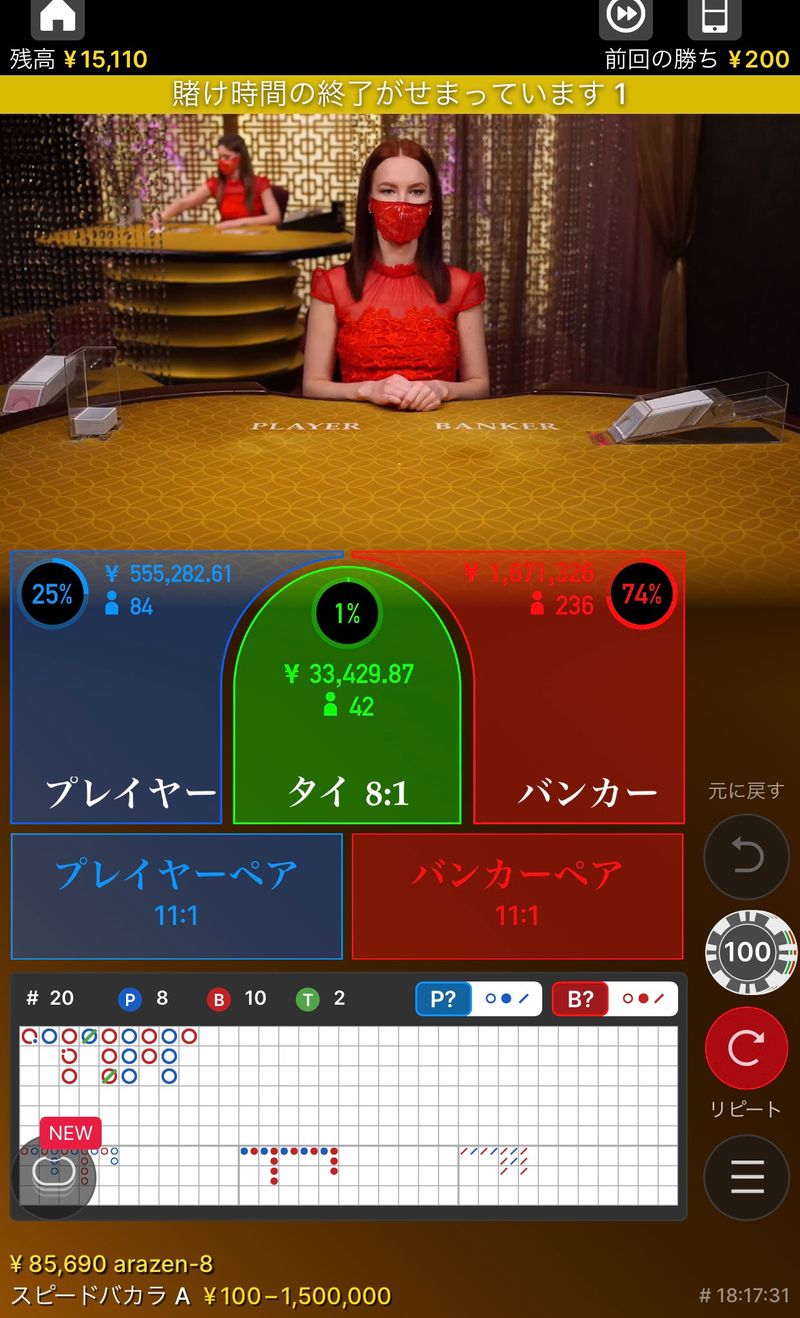The height and width of the screenshot is (1318, 800).
Task: Bet on プレイヤーペア 11:1
Action: click(176, 896)
